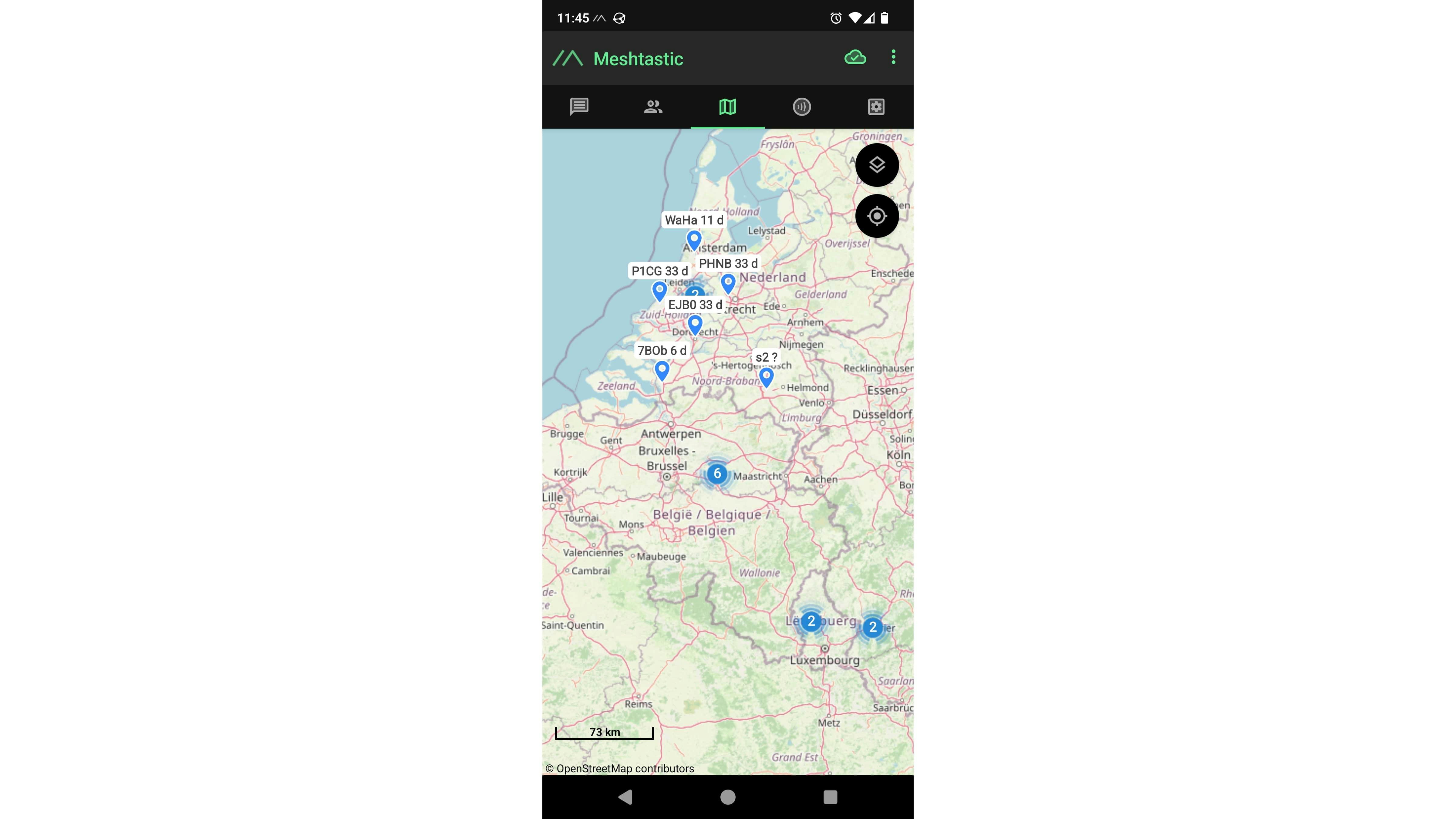Navigate back with system back button
Screen dimensions: 1456x819
point(625,797)
